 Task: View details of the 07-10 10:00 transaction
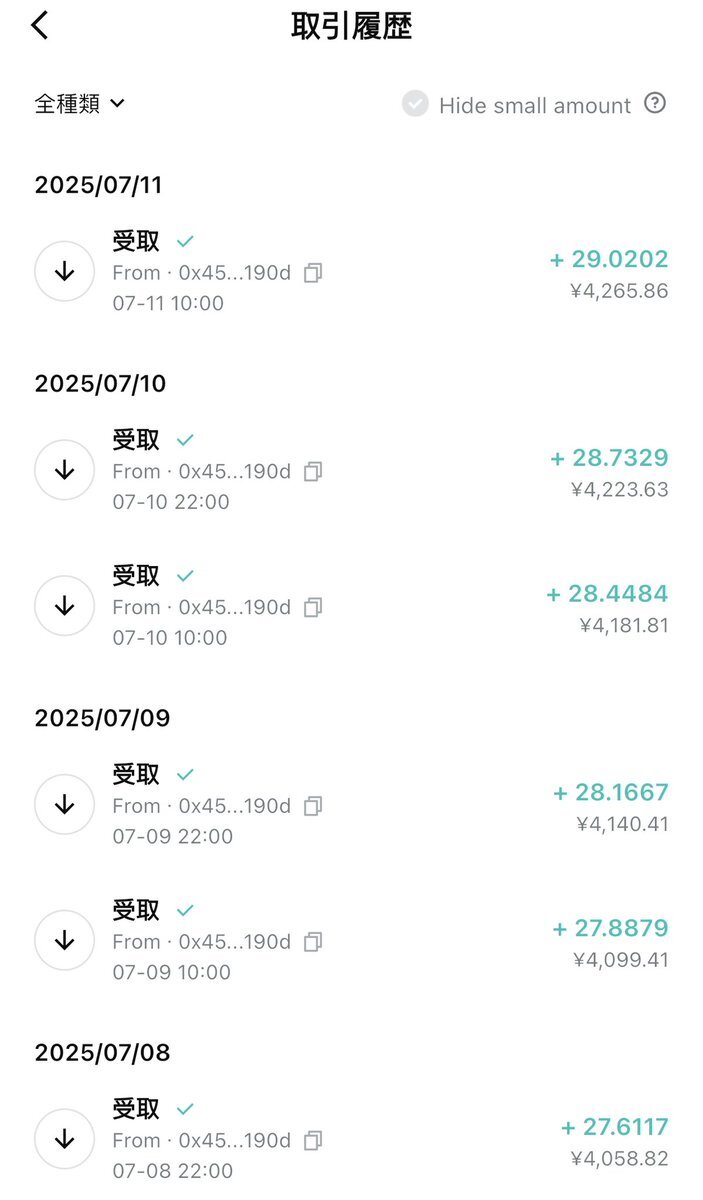tap(351, 607)
